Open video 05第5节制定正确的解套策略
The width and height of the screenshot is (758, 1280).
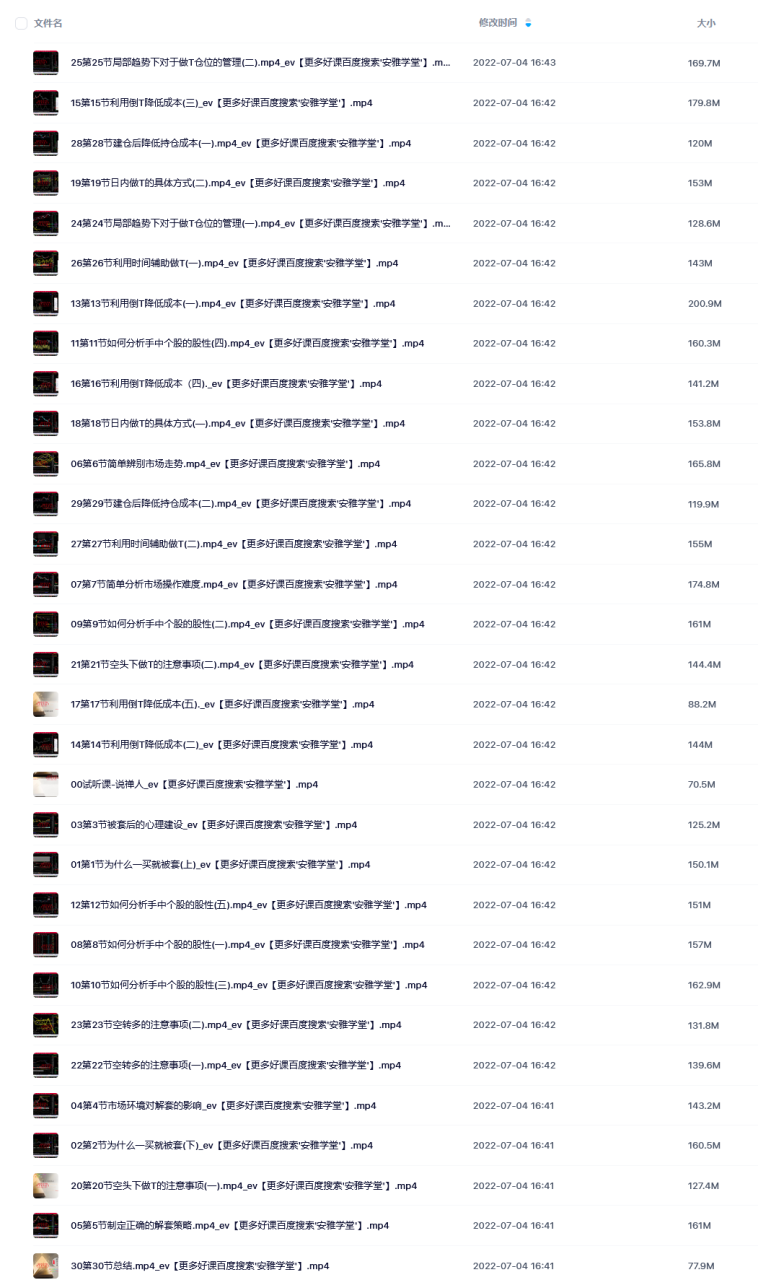pyautogui.click(x=230, y=1225)
